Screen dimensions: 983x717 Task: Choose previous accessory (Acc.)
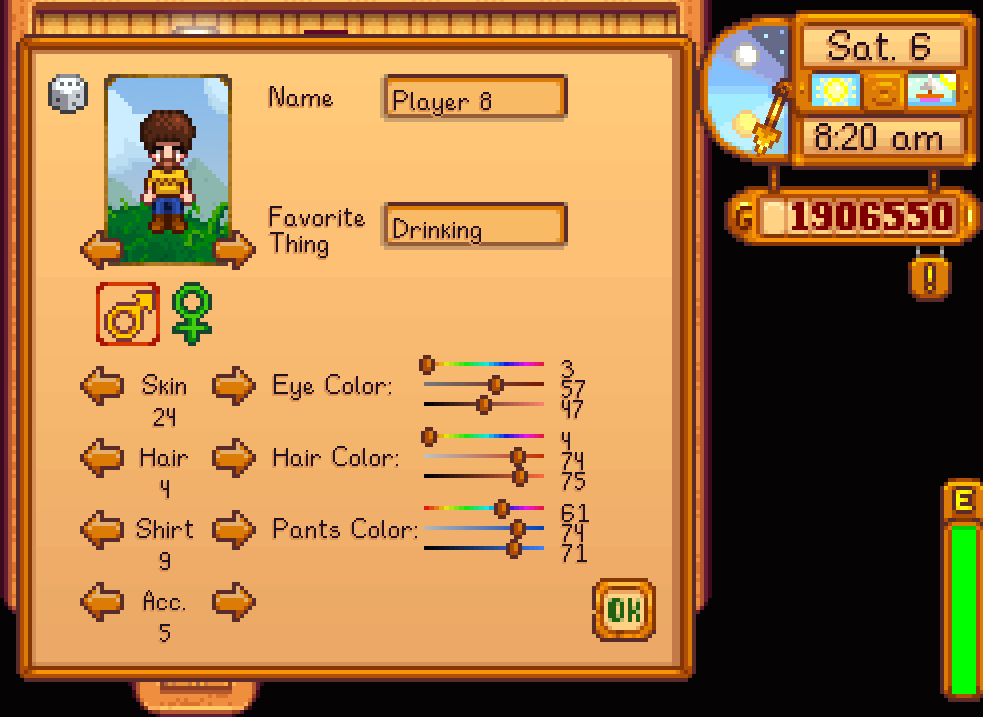coord(101,601)
